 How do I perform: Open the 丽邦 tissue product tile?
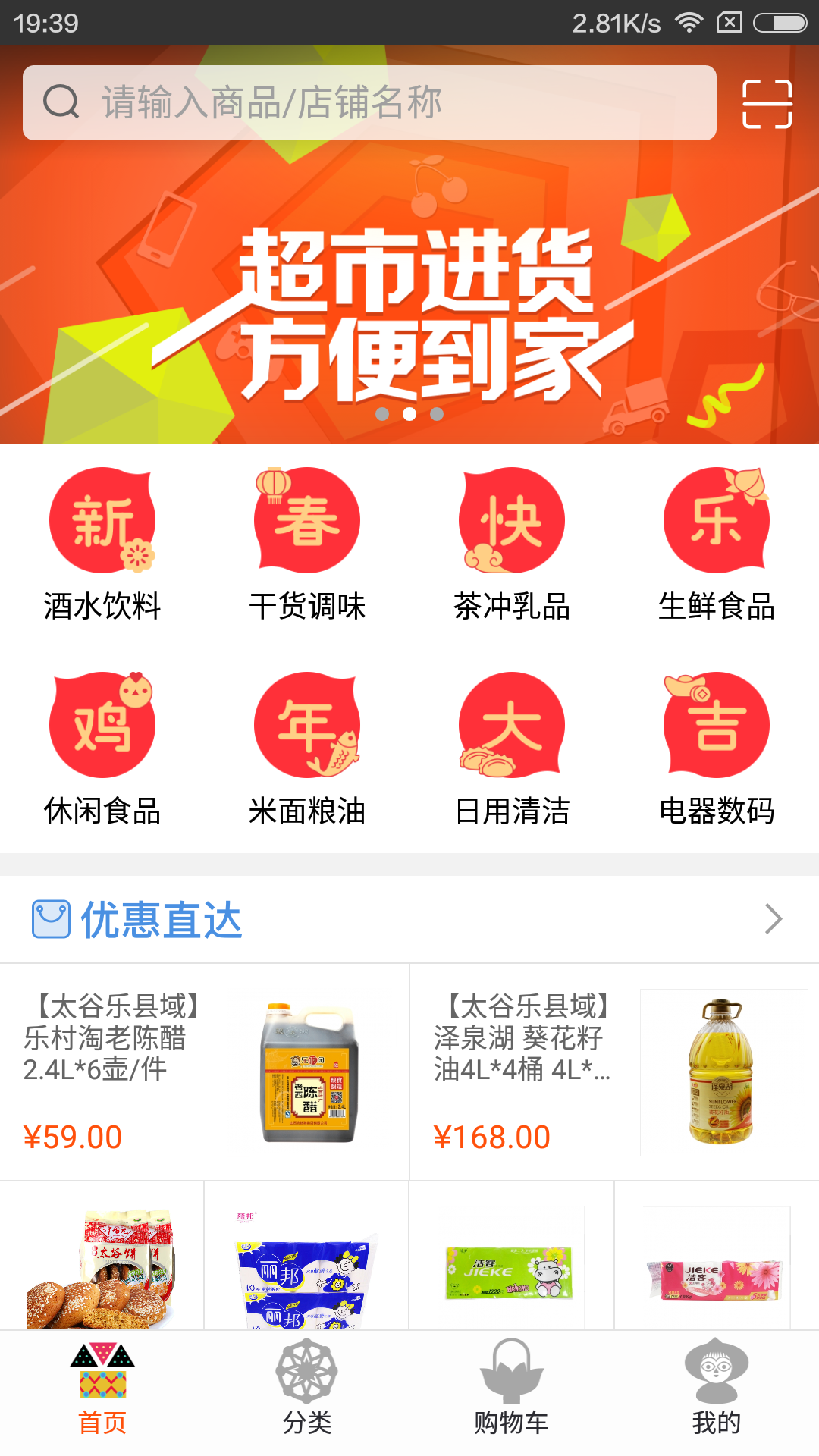307,1259
